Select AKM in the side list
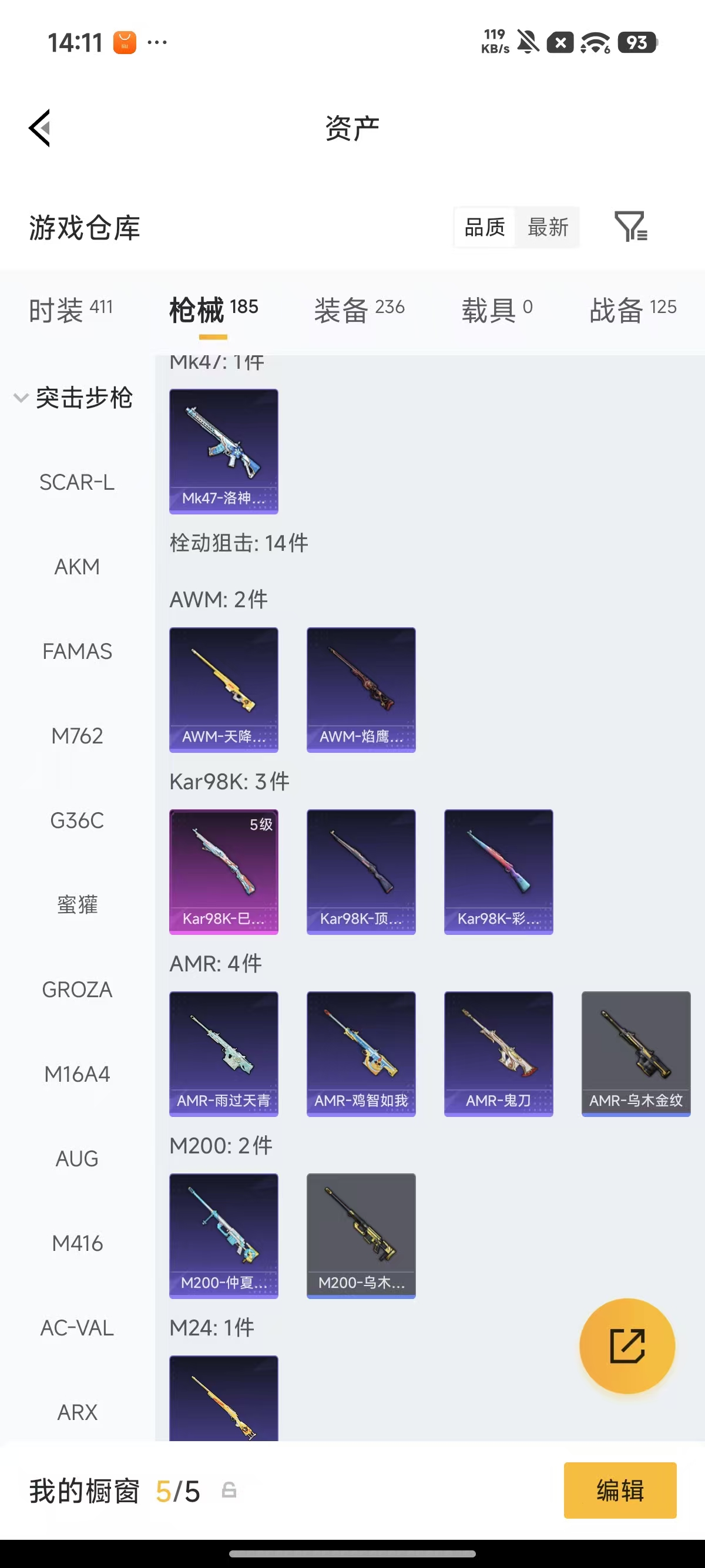The width and height of the screenshot is (705, 1568). [x=78, y=567]
